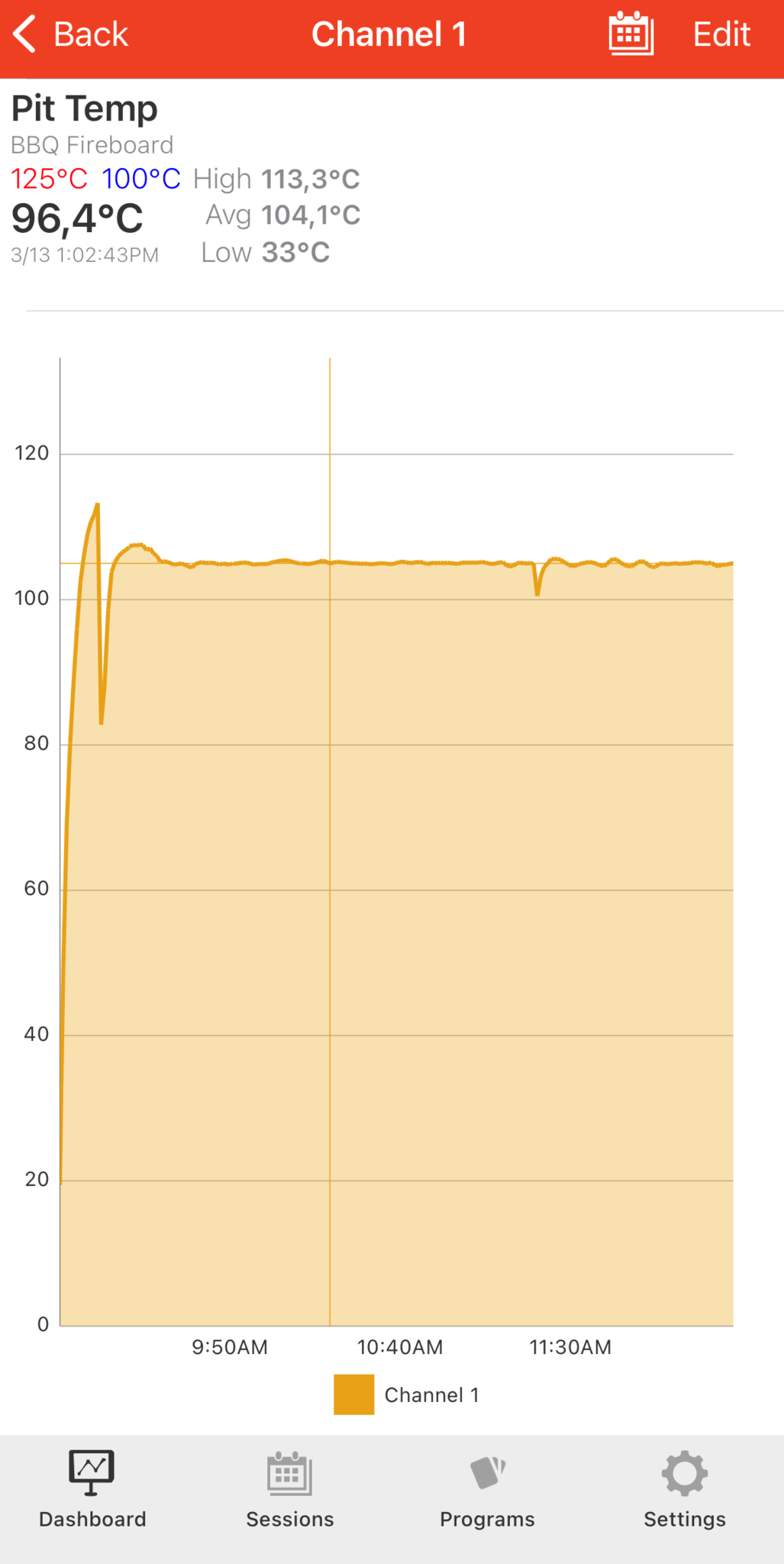Screen dimensions: 784x1564
Task: Open the Settings tab
Action: (x=684, y=1489)
